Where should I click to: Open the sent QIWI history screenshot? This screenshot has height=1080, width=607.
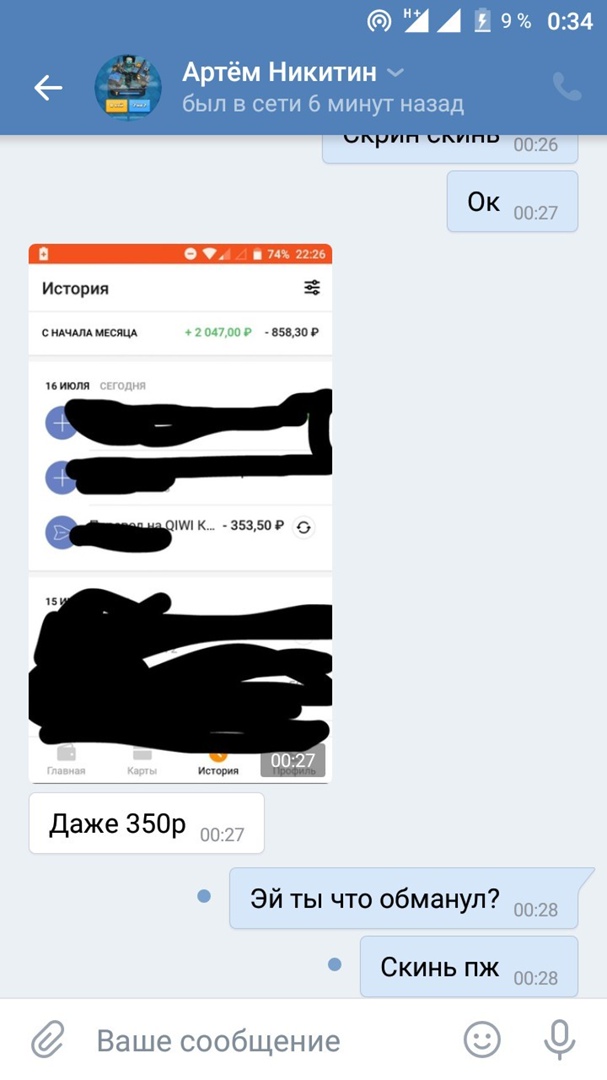click(180, 512)
